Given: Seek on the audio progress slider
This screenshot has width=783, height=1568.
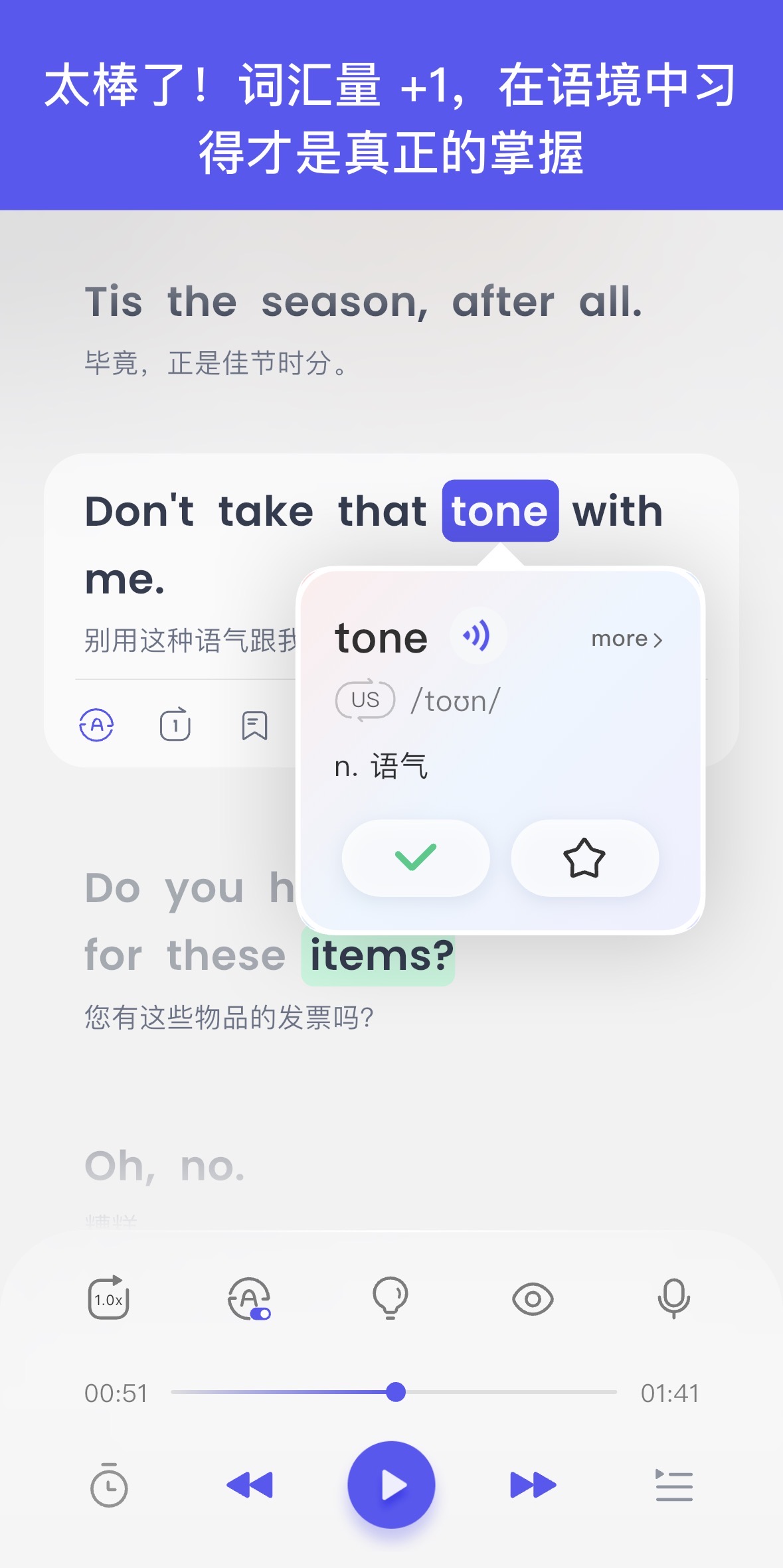Looking at the screenshot, I should tap(396, 1392).
